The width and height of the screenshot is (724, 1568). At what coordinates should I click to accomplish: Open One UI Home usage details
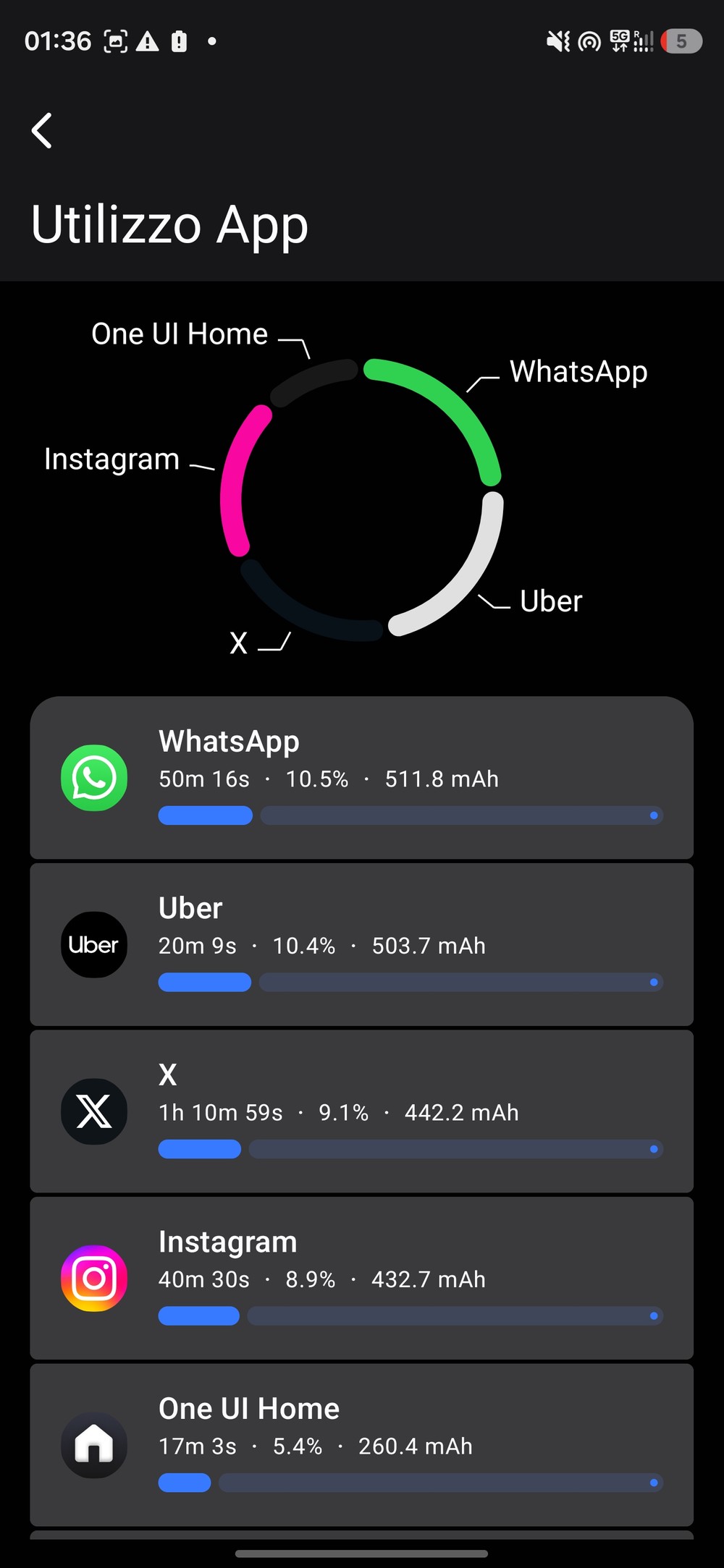pyautogui.click(x=361, y=1445)
